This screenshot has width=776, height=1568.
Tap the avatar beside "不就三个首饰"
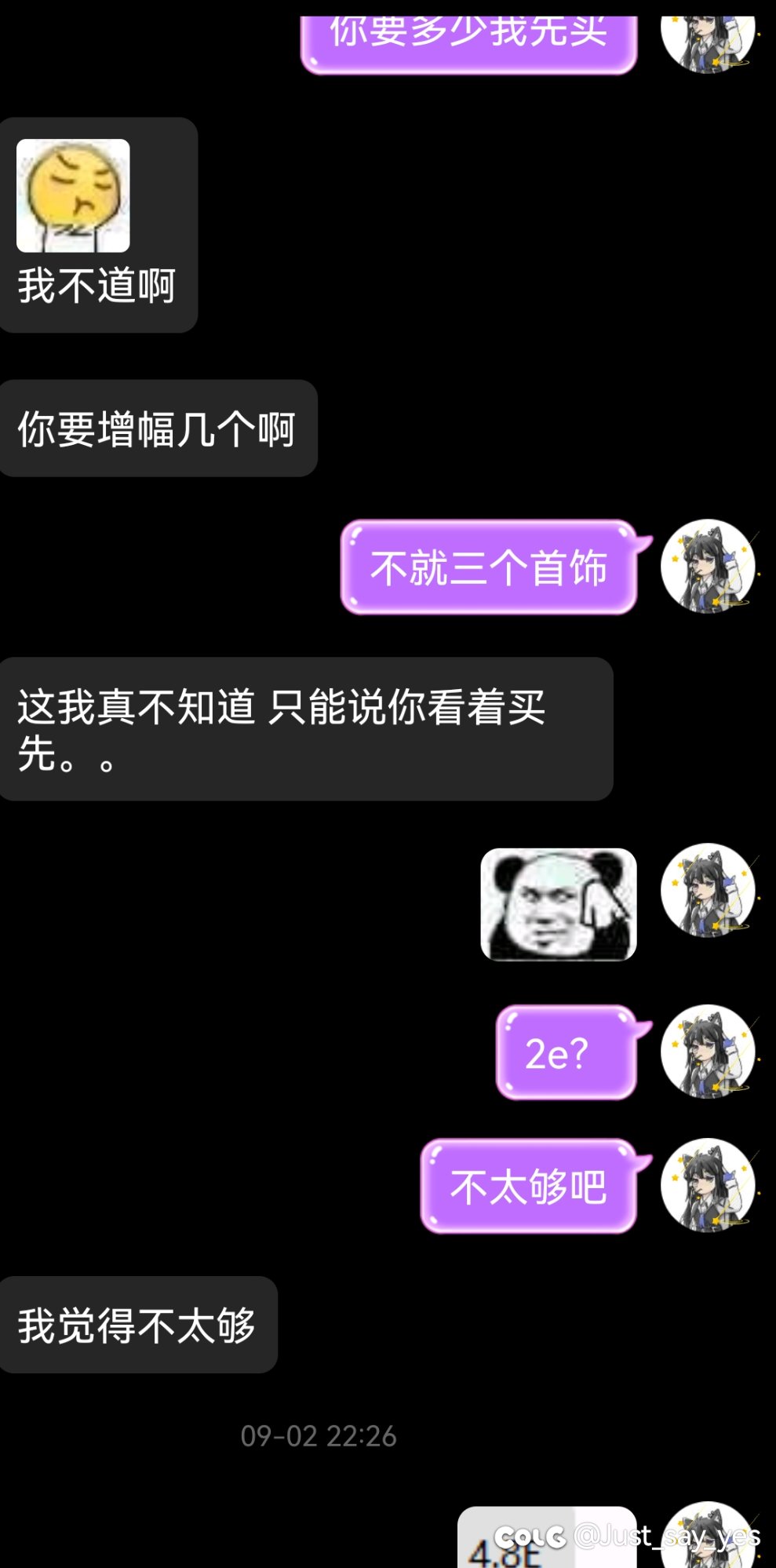point(708,566)
